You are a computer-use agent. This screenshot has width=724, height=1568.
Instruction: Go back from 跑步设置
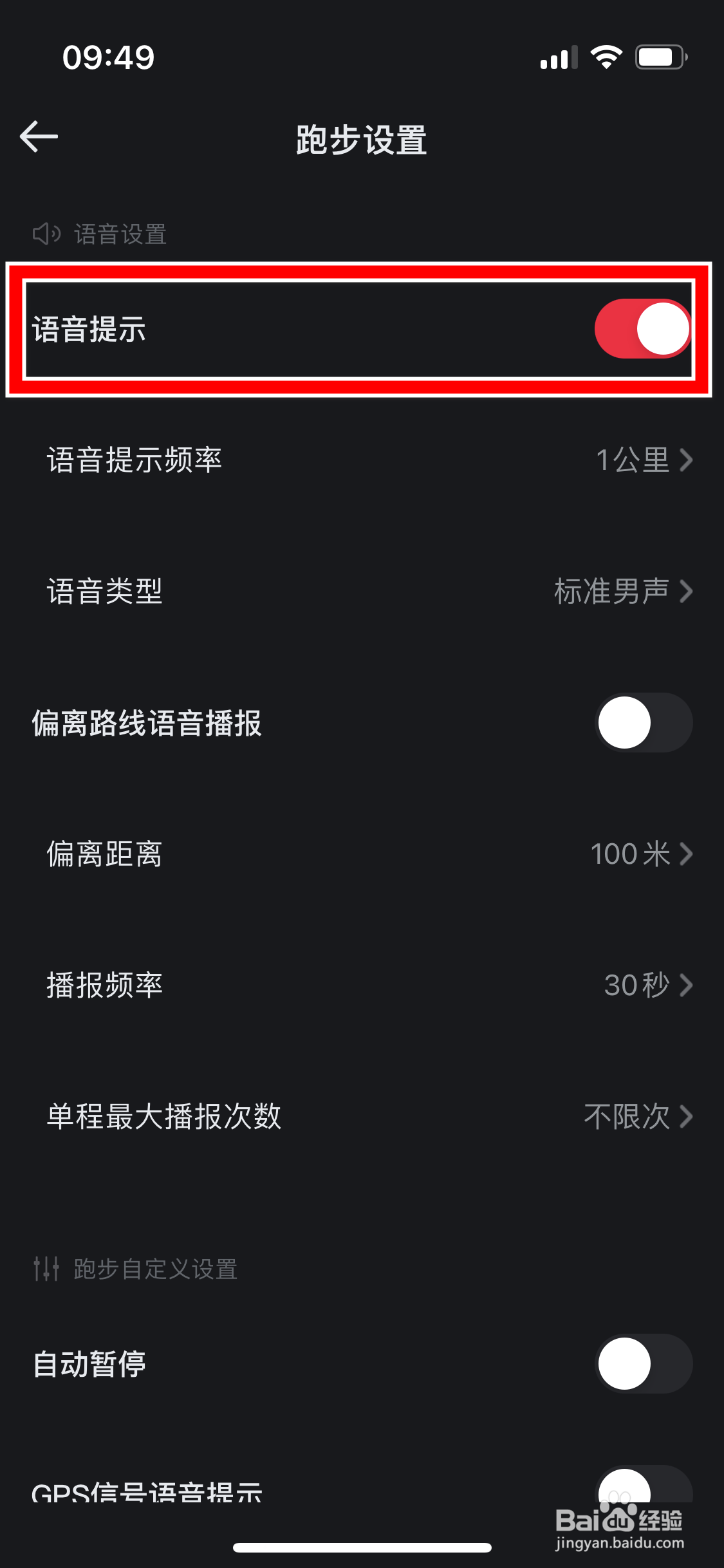coord(39,136)
